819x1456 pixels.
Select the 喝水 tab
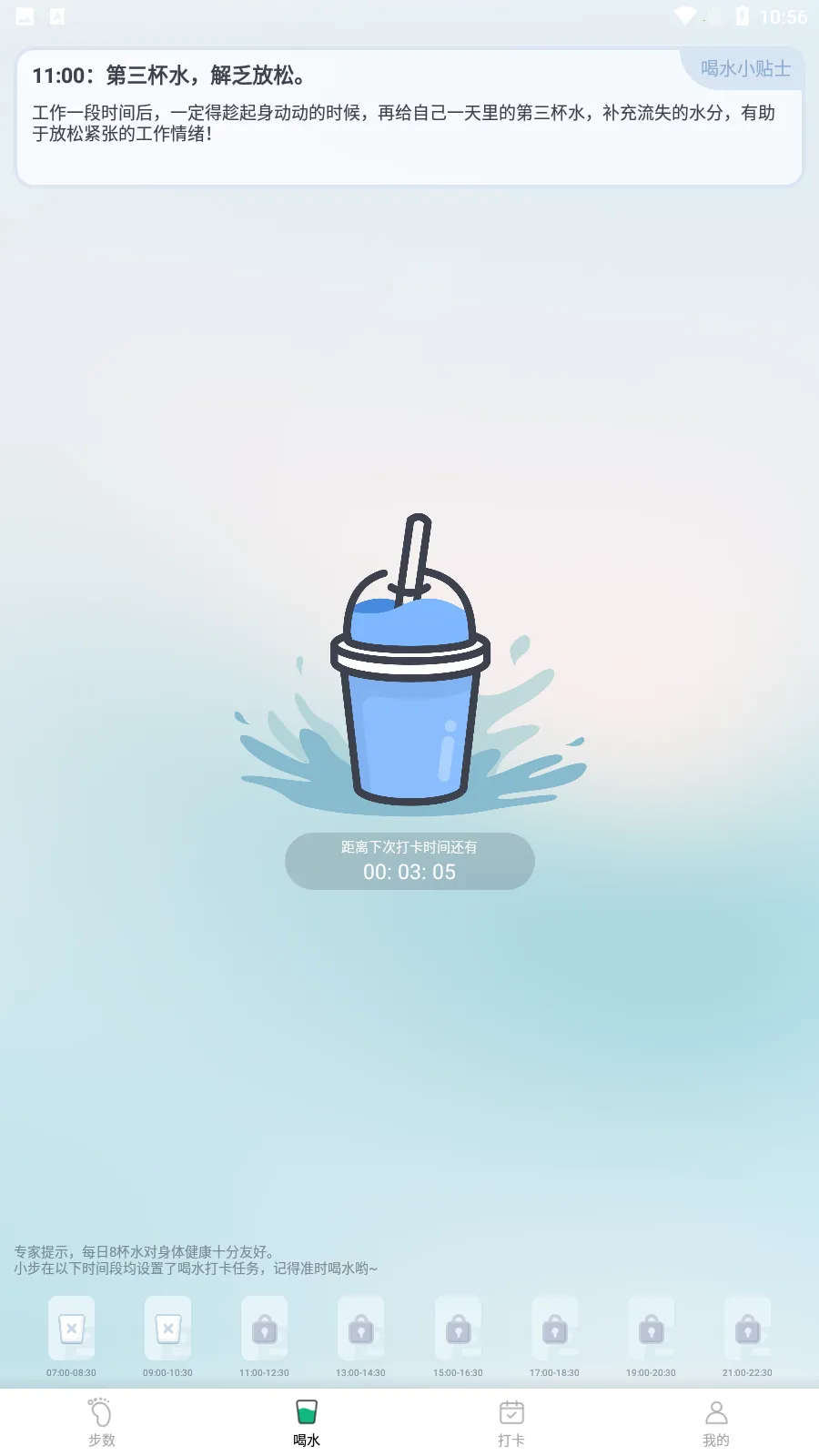click(307, 1422)
